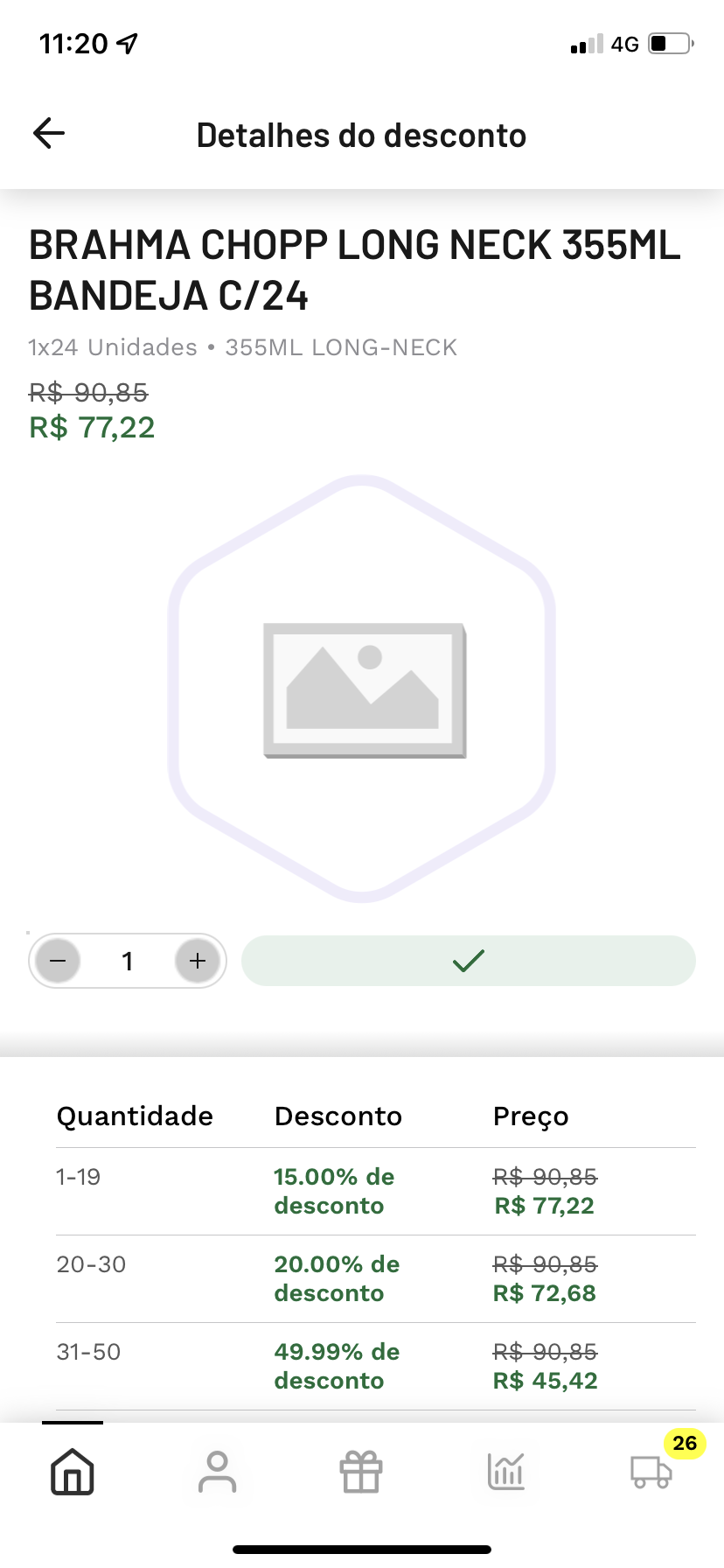Confirm with the green checkmark button
The image size is (724, 1568).
468,961
